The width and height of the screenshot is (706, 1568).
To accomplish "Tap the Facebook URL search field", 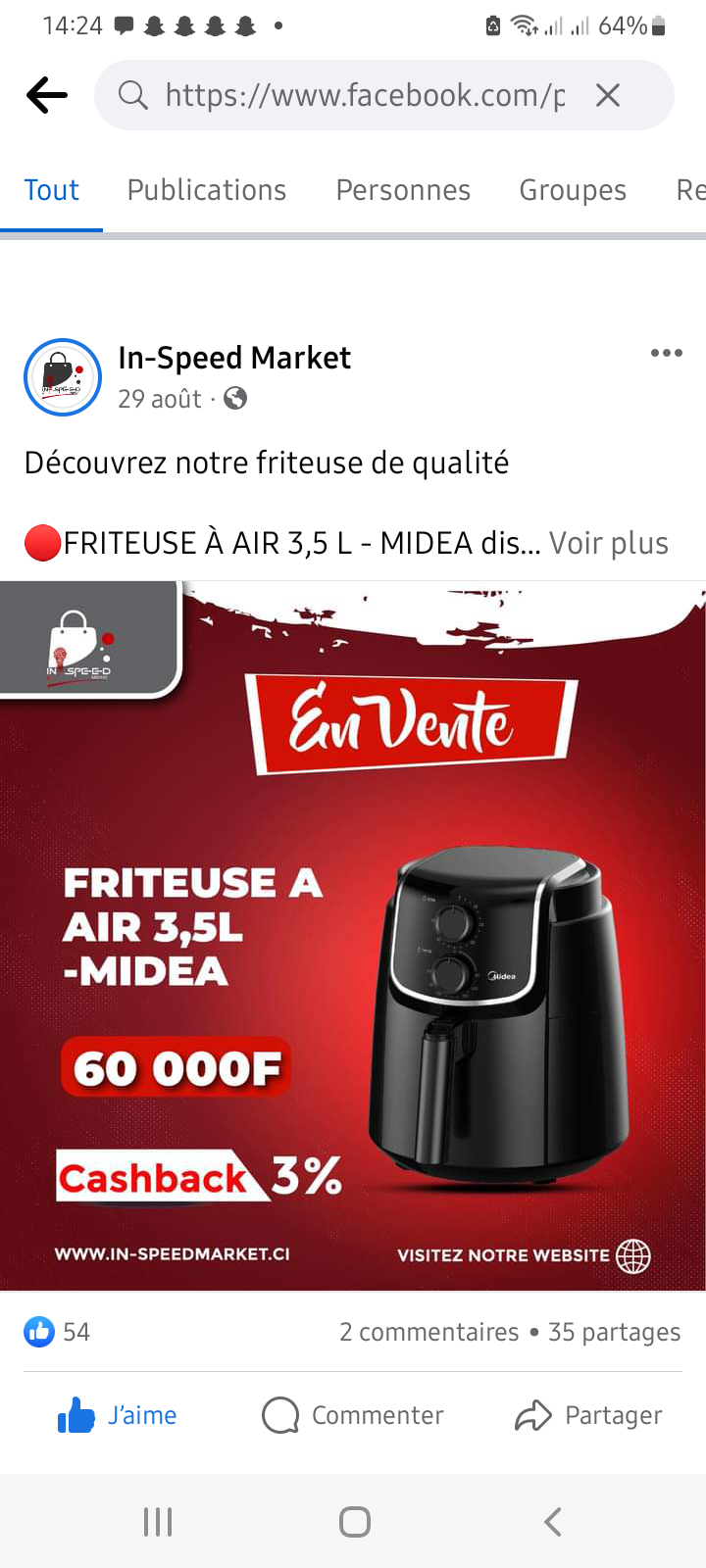I will click(x=363, y=95).
